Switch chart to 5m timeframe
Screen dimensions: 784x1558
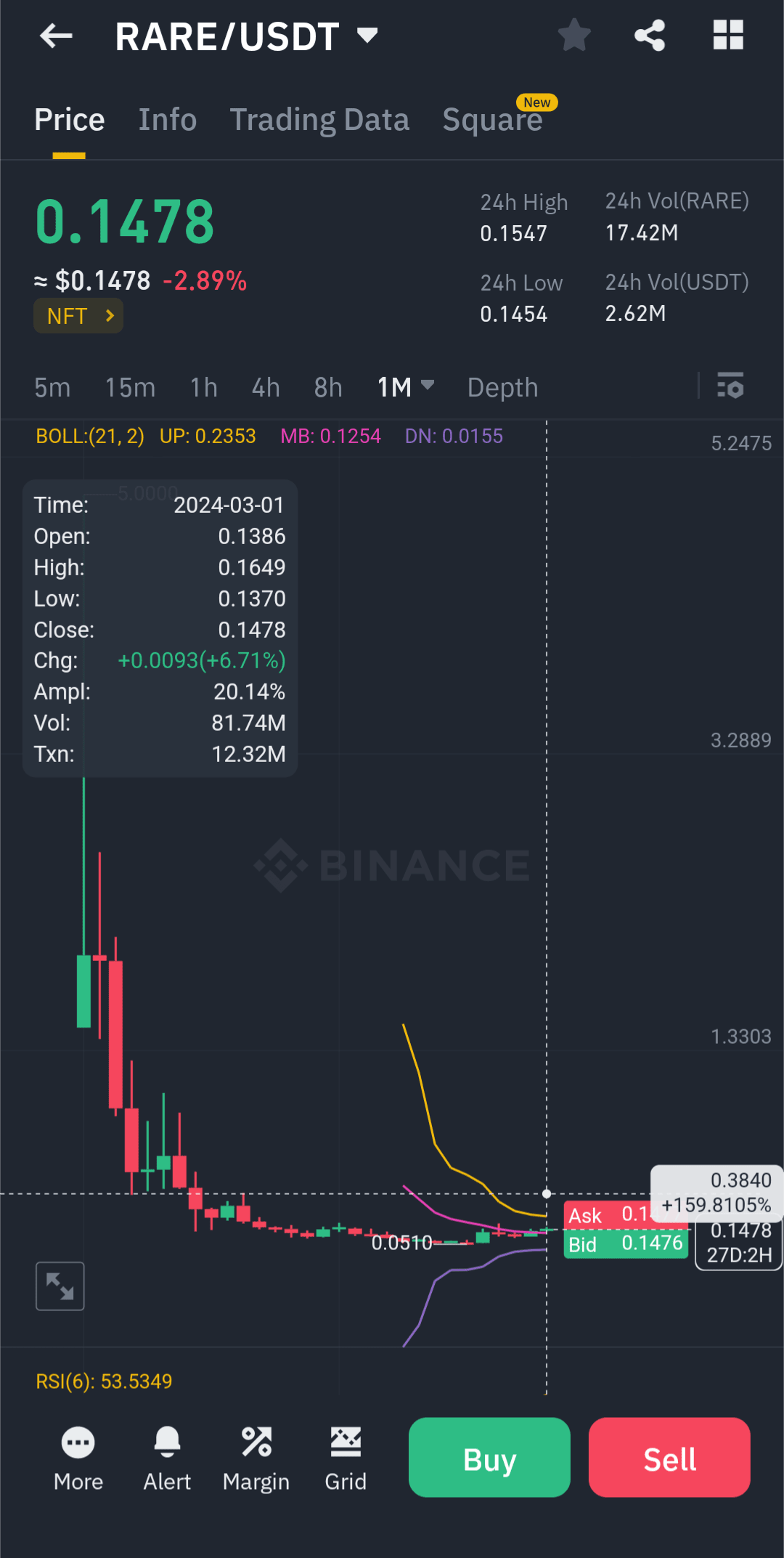pos(52,387)
